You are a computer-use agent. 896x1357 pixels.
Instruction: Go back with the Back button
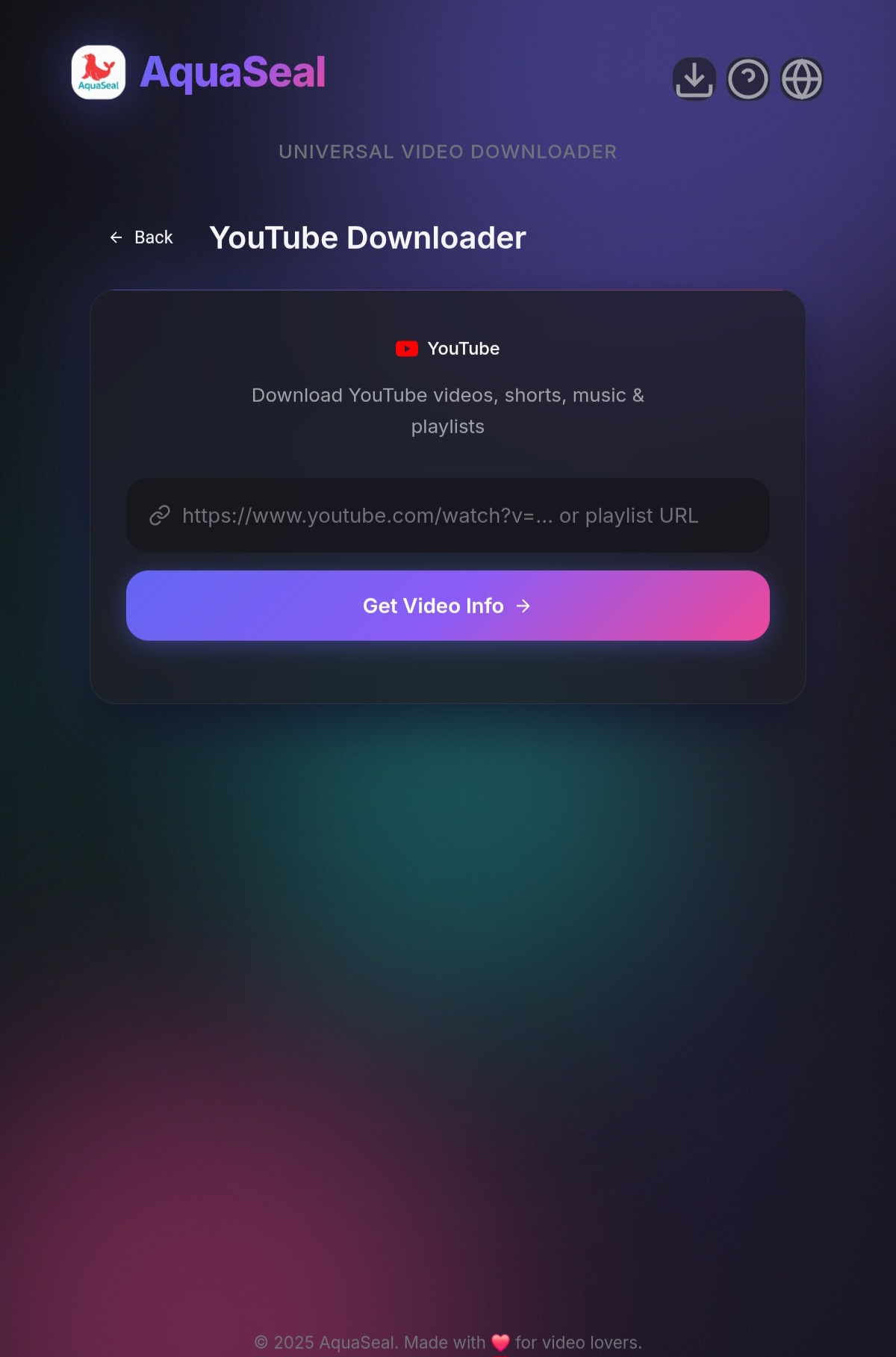click(x=142, y=237)
